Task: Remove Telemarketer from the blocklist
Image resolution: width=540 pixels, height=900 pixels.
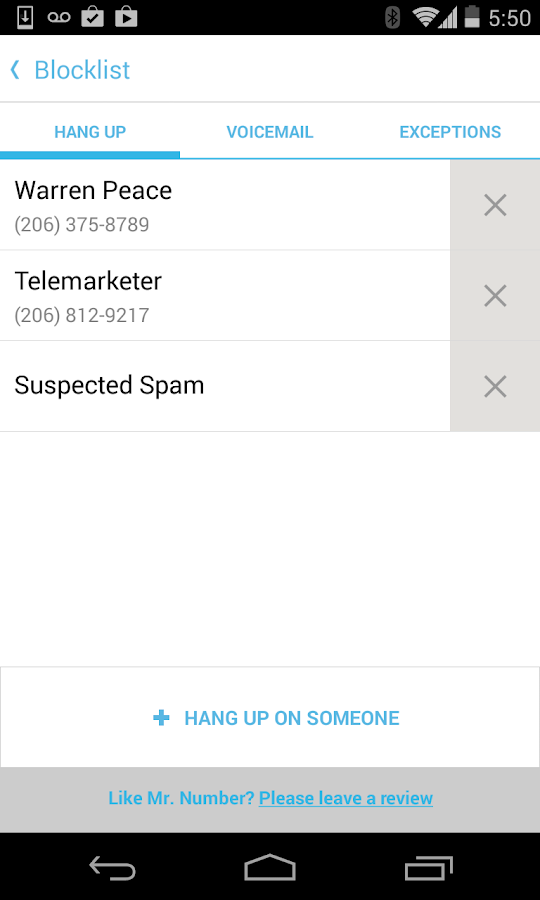Action: click(495, 296)
